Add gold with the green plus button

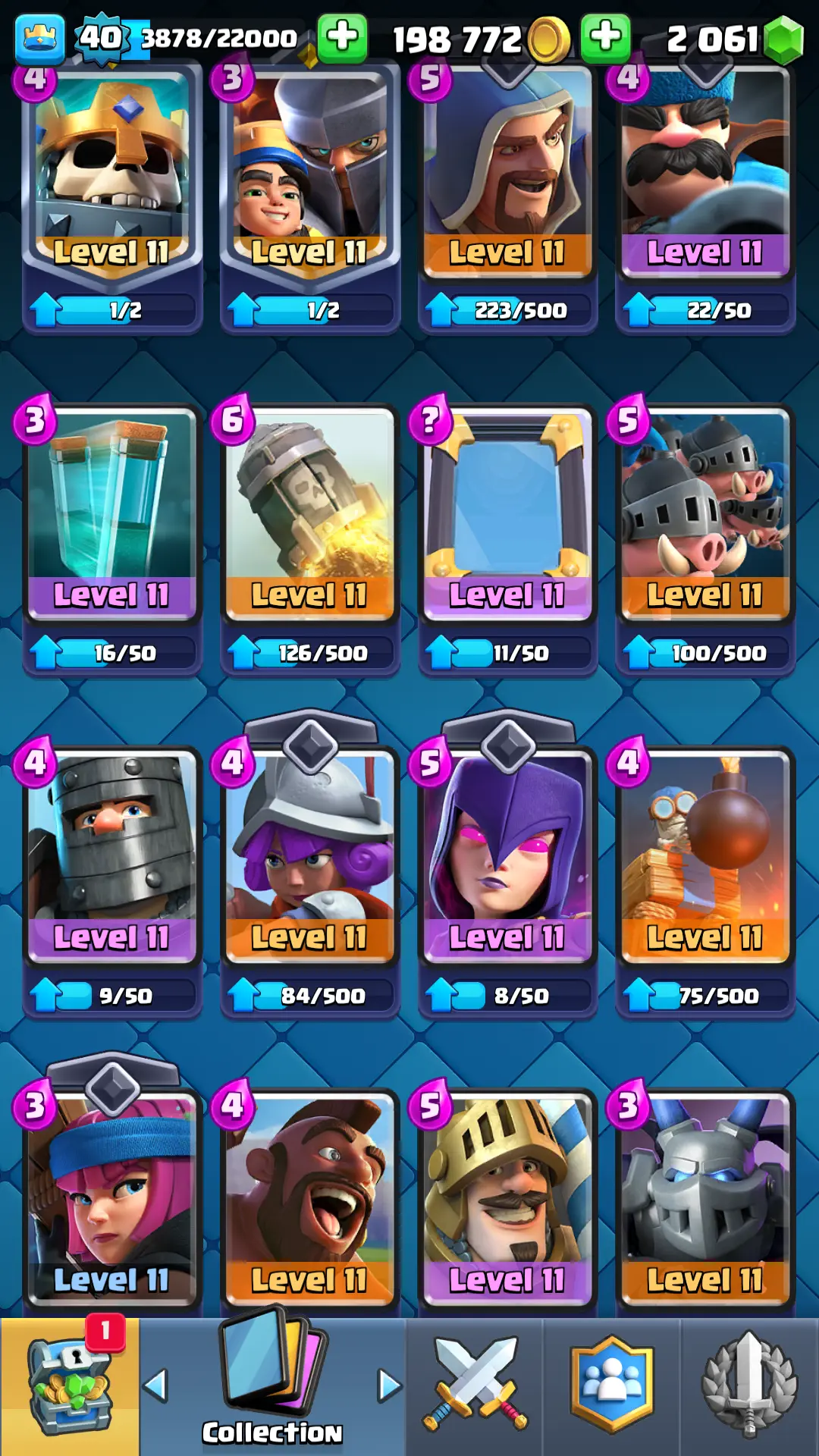click(x=605, y=36)
